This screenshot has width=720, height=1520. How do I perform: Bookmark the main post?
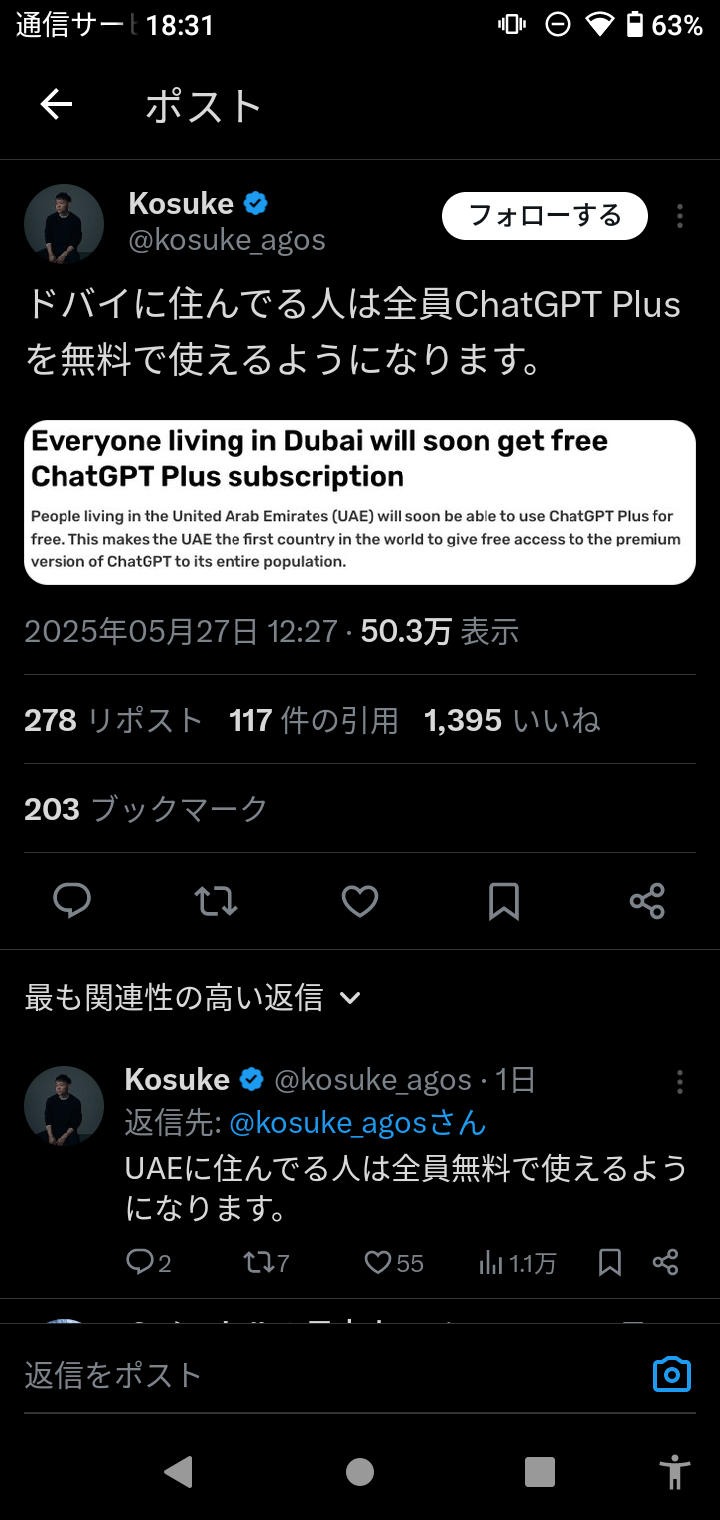[504, 901]
